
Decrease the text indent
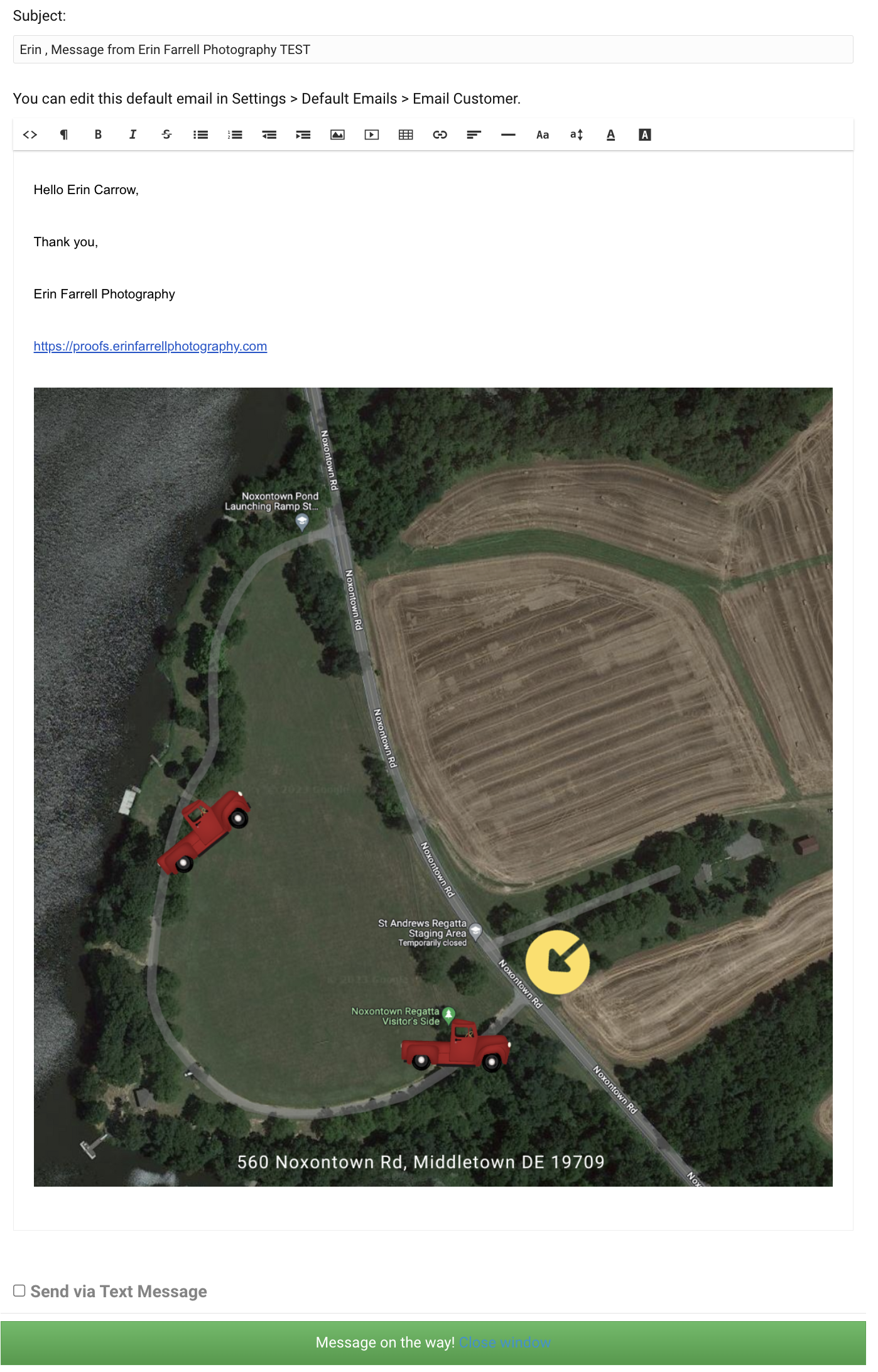coord(269,134)
